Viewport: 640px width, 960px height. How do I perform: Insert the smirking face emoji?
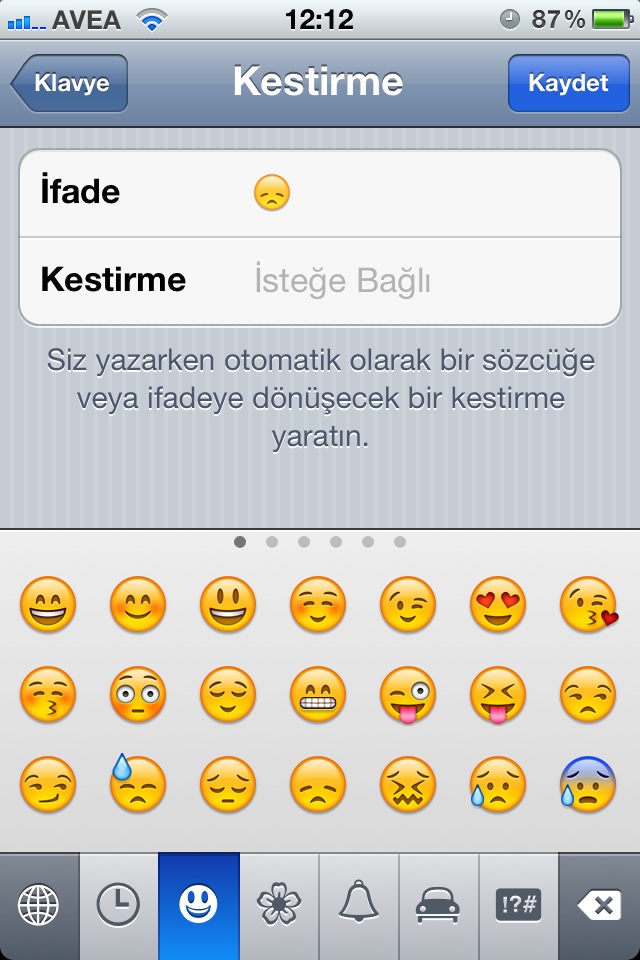coord(48,784)
